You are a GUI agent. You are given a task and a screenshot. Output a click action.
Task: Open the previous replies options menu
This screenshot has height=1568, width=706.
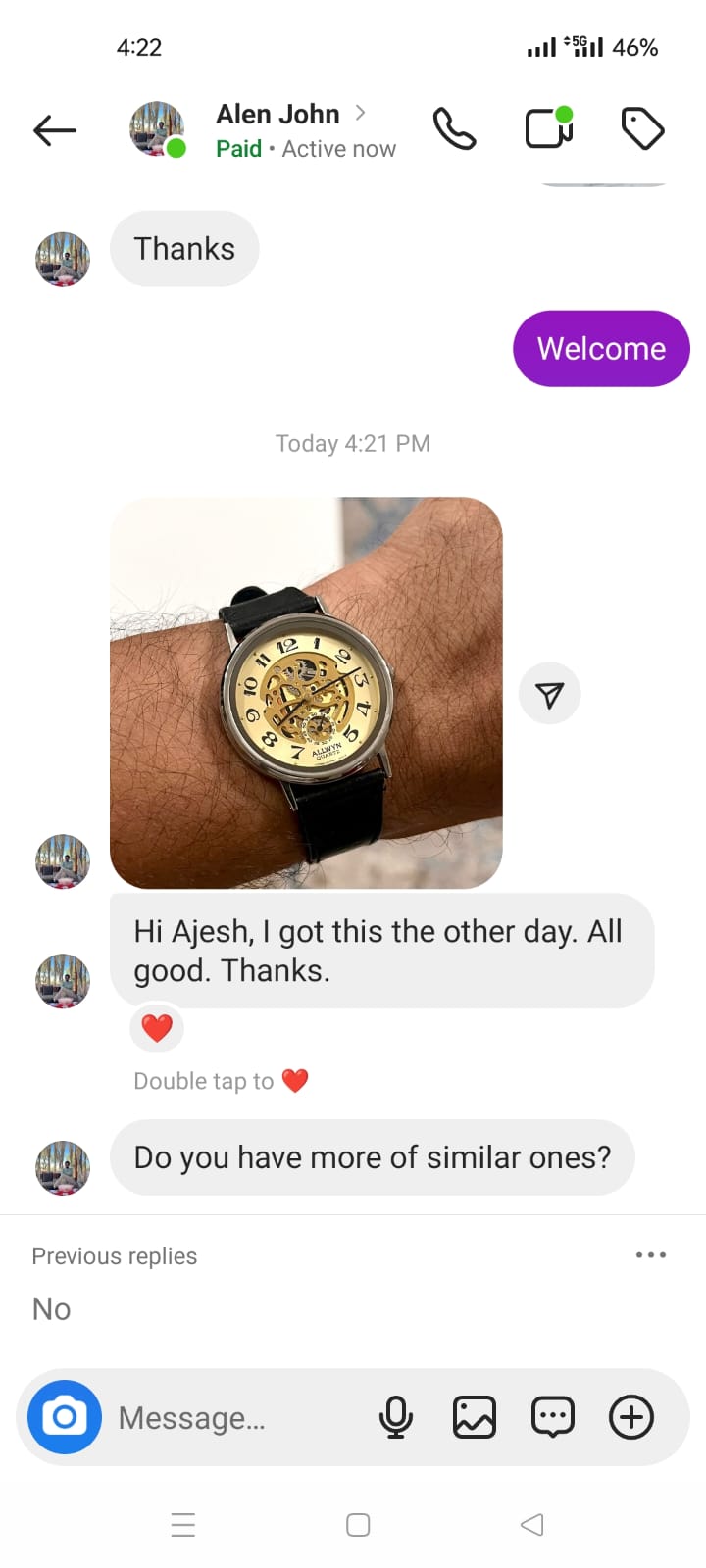(650, 1255)
